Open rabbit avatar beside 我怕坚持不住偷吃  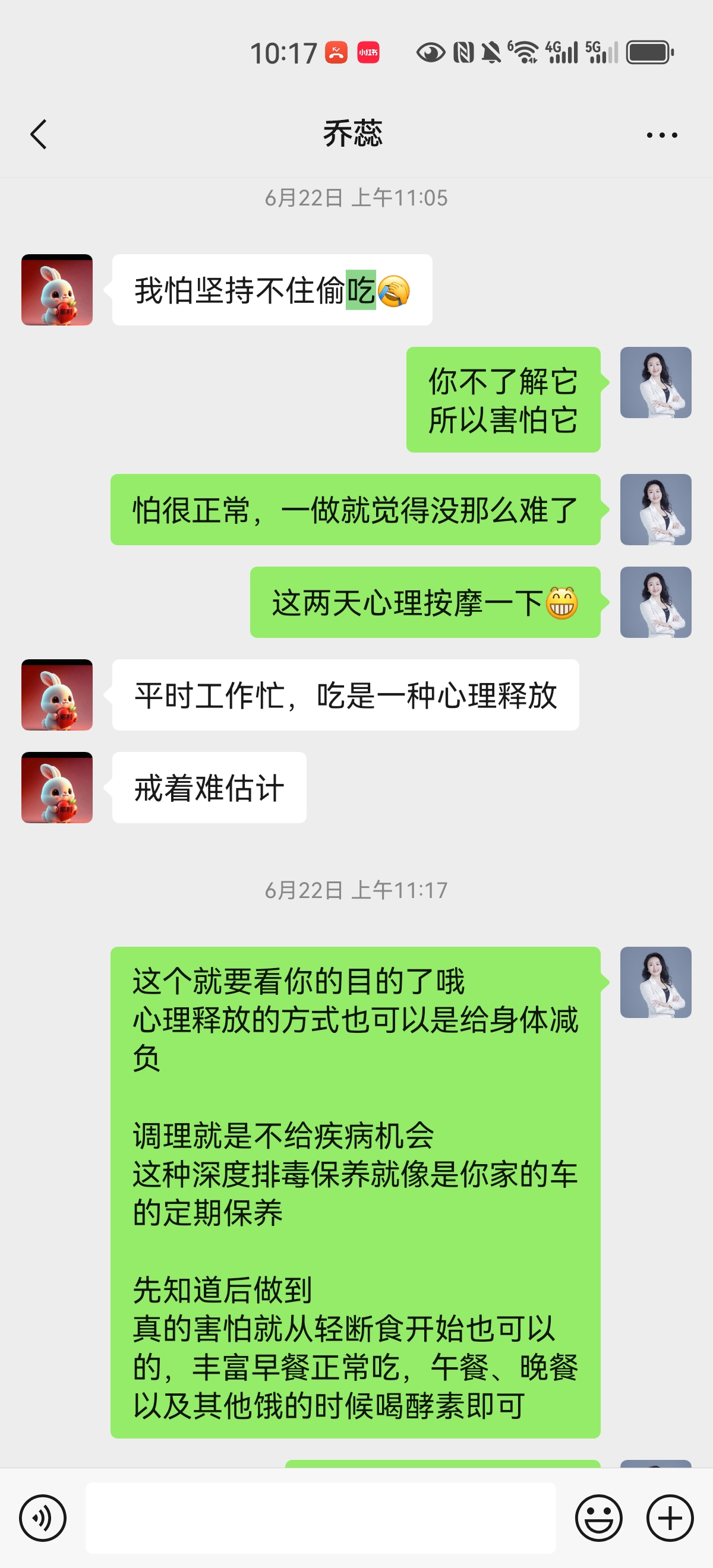point(57,290)
